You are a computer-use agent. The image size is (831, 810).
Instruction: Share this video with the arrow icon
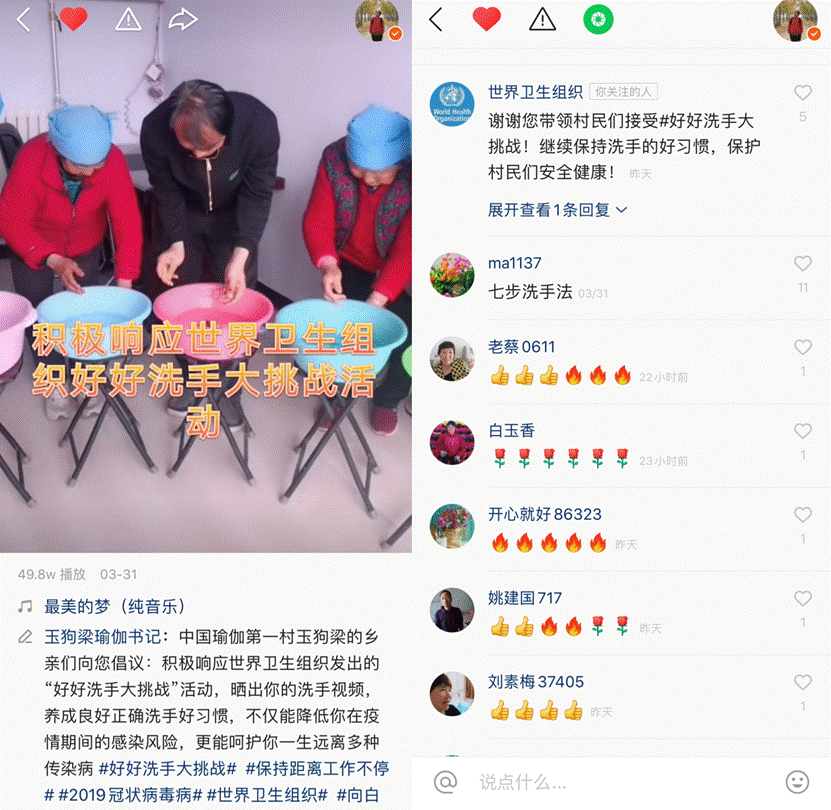point(183,18)
